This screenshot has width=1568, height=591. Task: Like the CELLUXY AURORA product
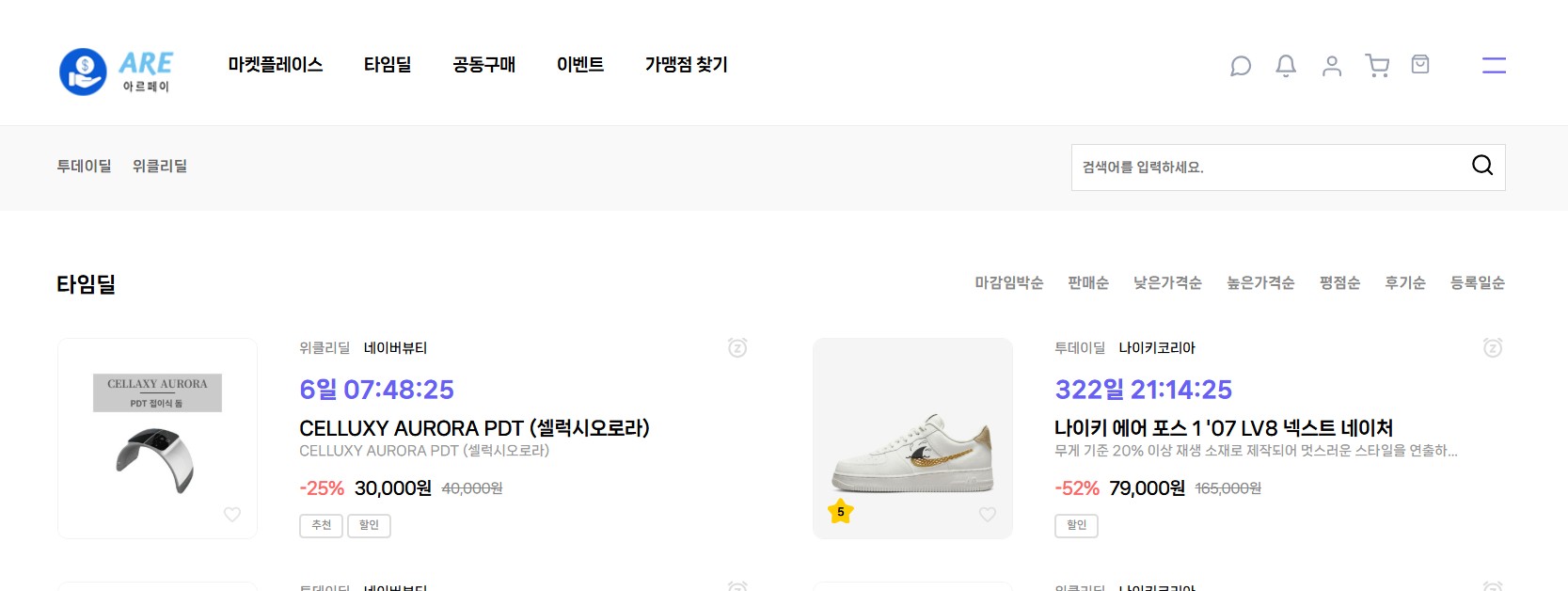point(232,514)
